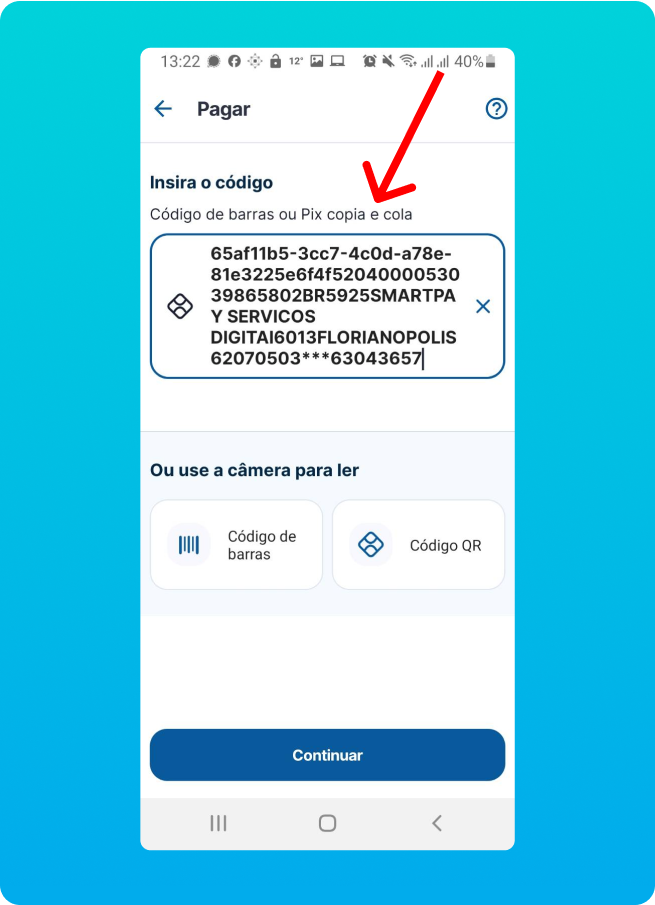655x905 pixels.
Task: Go back from the Pagar screen
Action: (163, 109)
